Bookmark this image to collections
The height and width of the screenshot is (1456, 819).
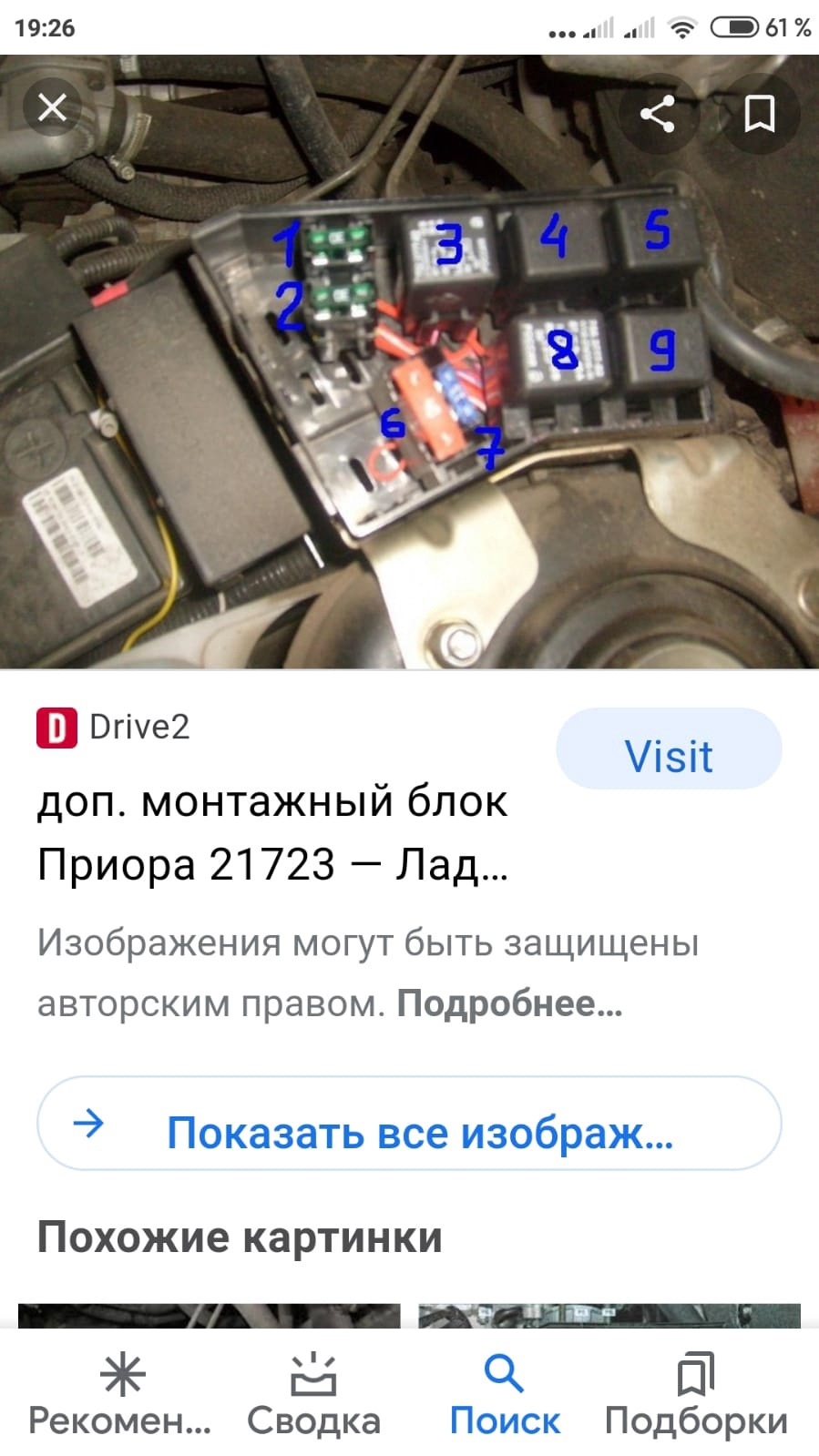tap(759, 114)
